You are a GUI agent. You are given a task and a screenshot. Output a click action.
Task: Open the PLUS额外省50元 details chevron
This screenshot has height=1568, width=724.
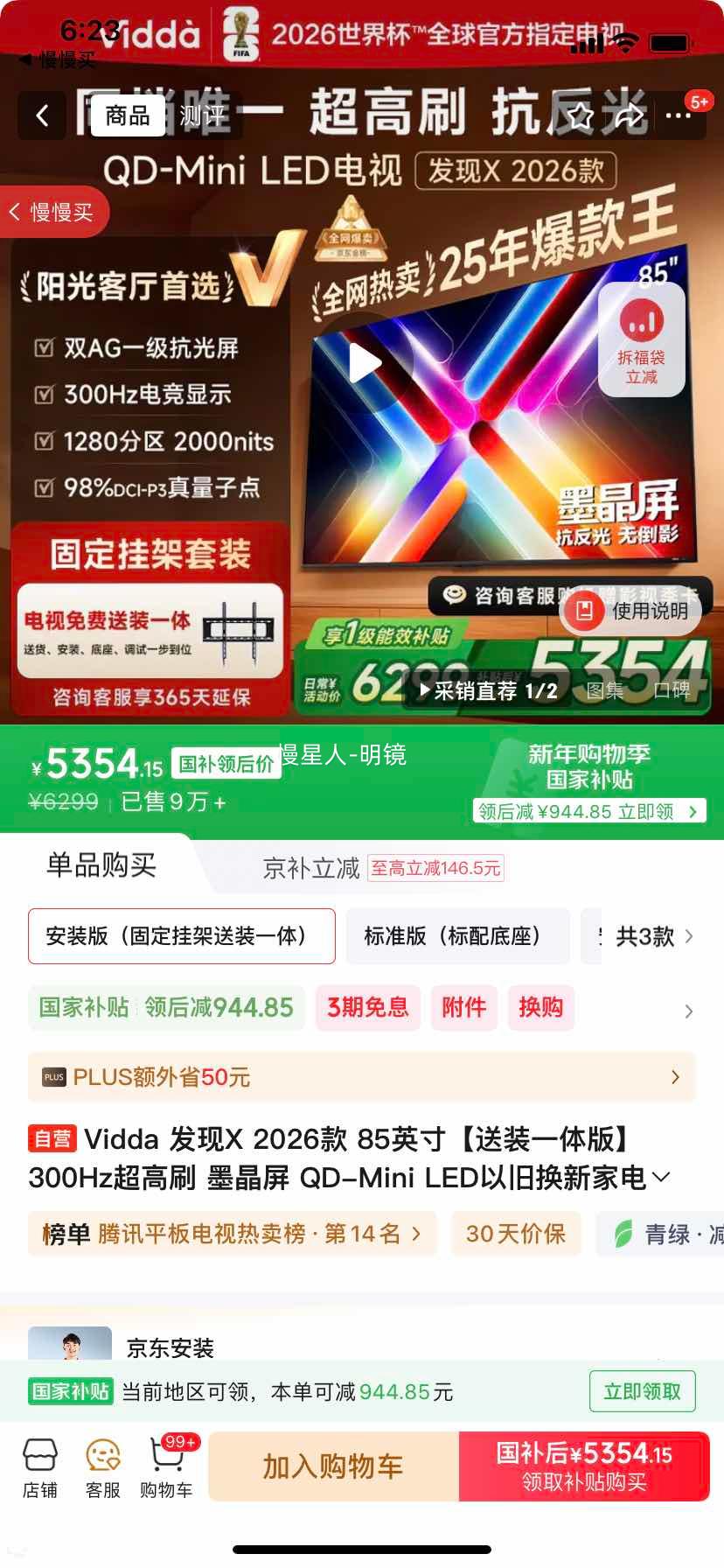coord(674,1077)
